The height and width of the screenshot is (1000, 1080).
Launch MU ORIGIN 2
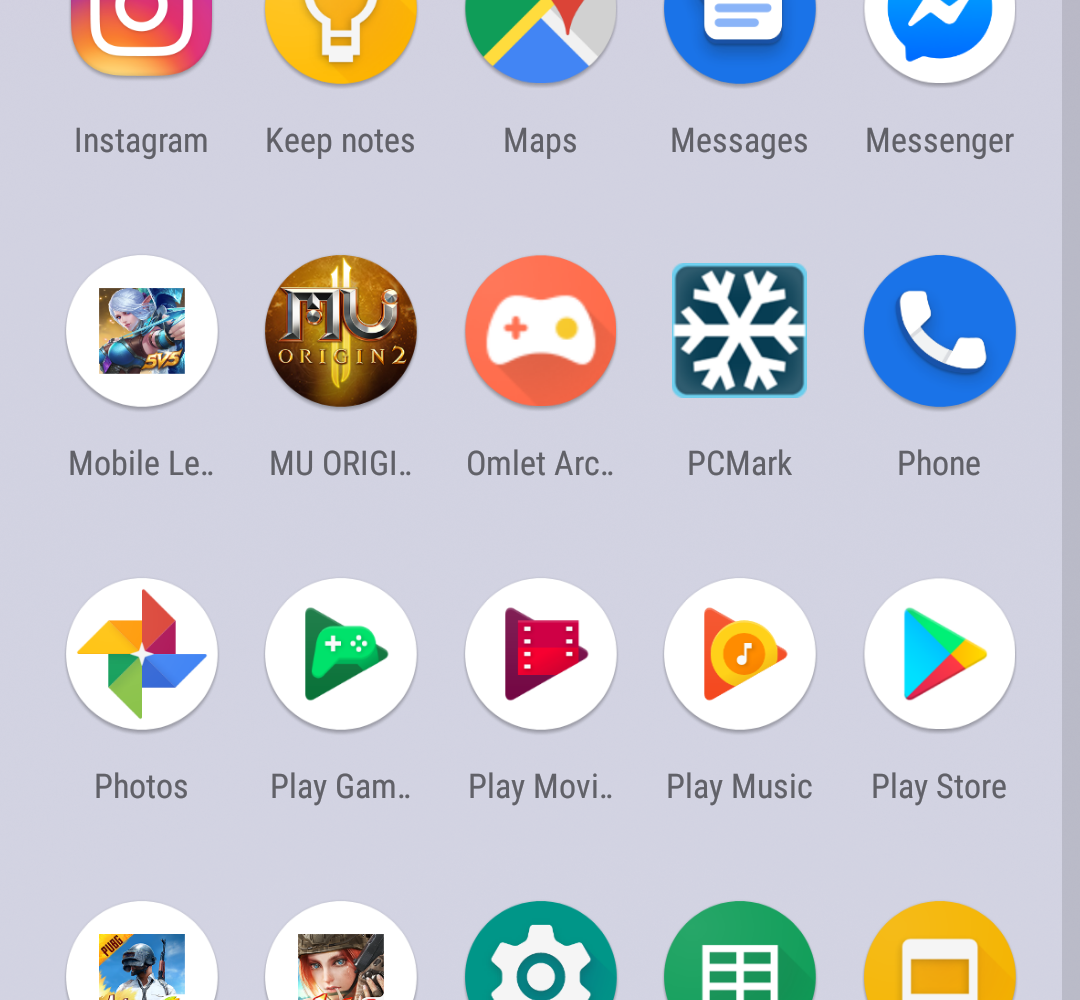click(x=340, y=331)
